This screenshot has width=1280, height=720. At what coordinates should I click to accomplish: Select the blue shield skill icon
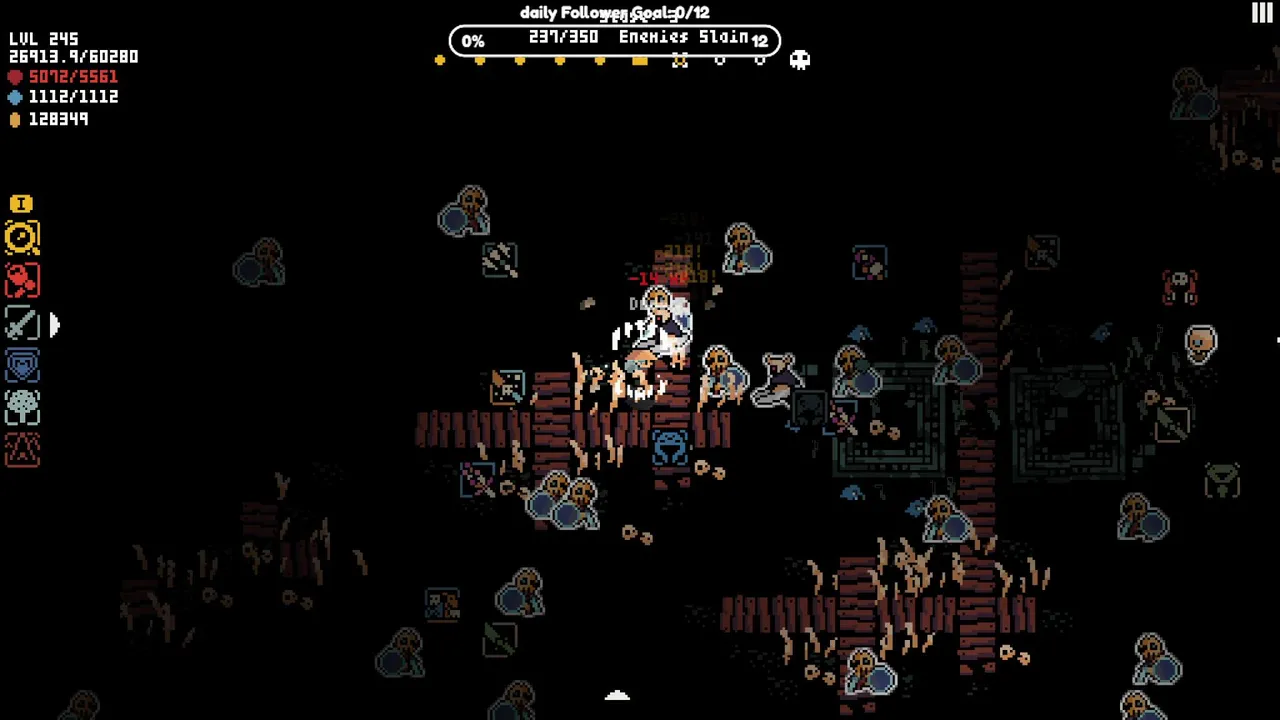pyautogui.click(x=22, y=366)
